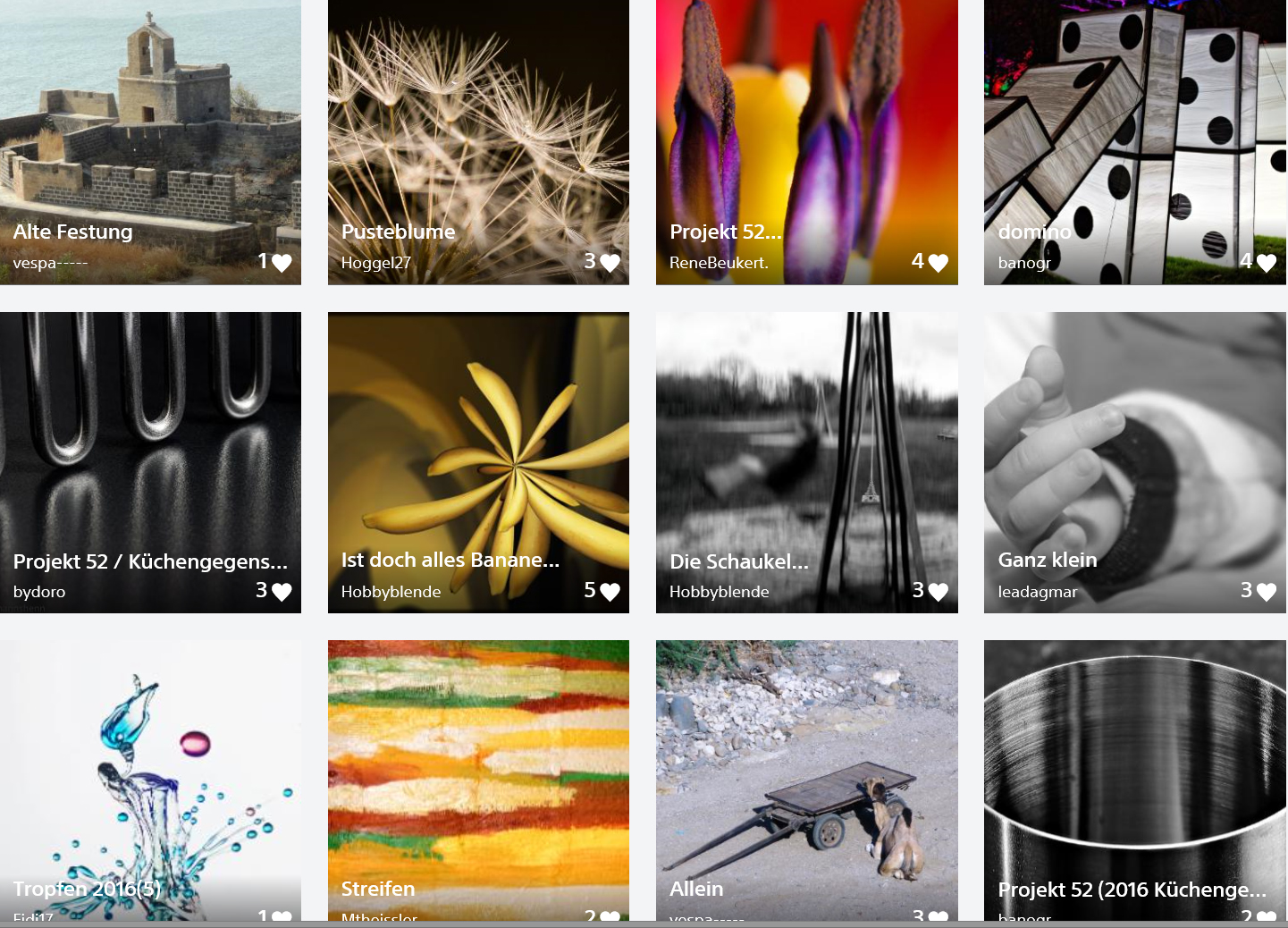Like the Ganz klein photo
This screenshot has height=928, width=1288.
click(x=1267, y=592)
